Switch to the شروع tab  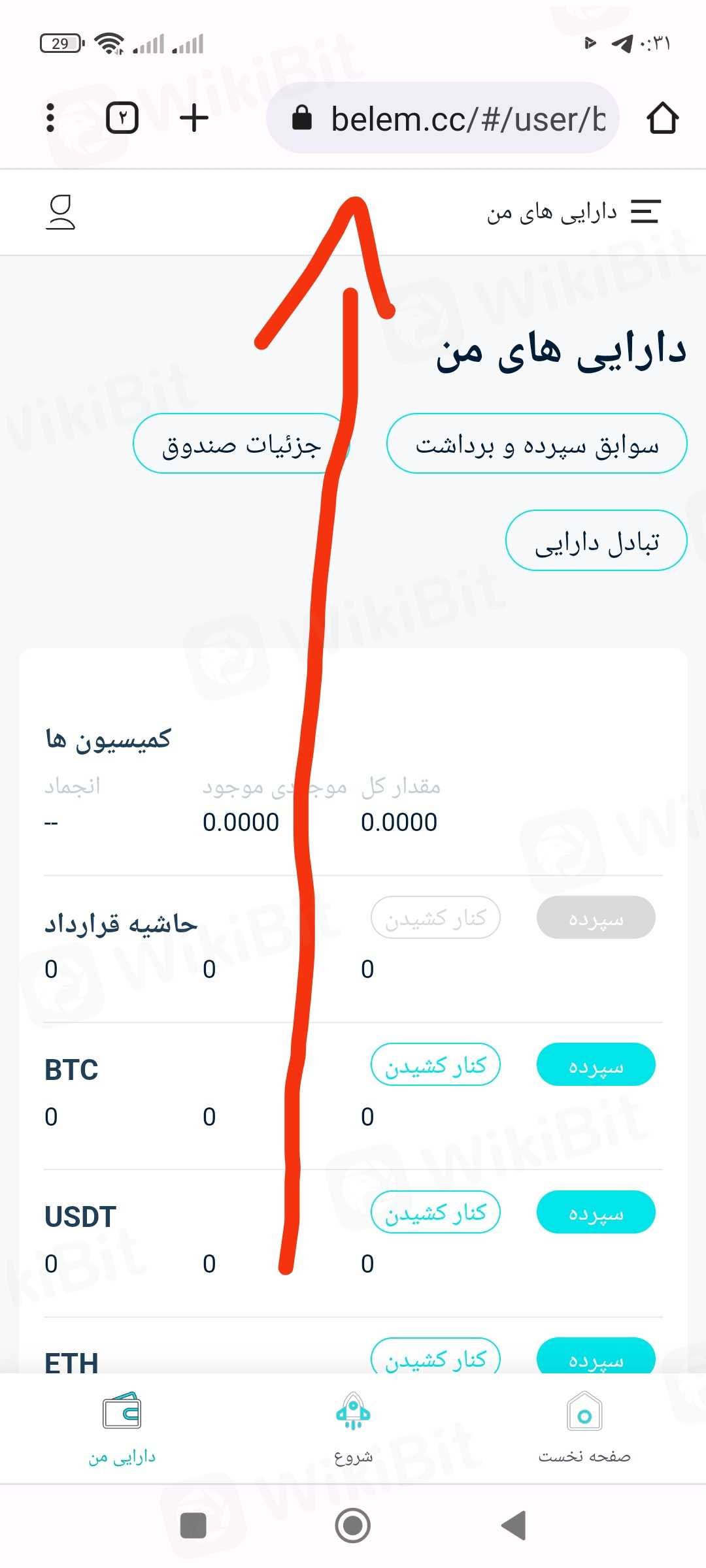coord(353,1428)
